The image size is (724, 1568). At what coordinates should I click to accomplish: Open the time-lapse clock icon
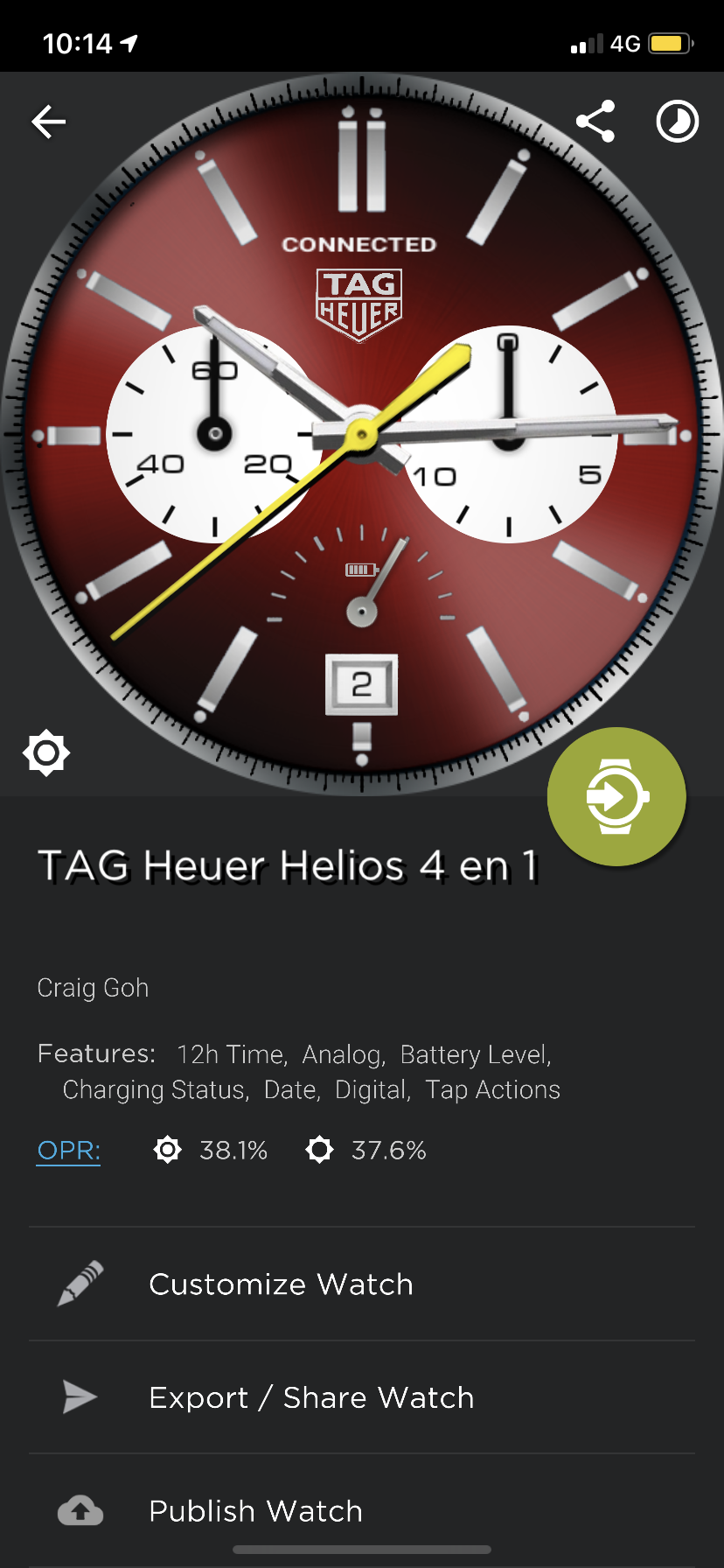[678, 122]
